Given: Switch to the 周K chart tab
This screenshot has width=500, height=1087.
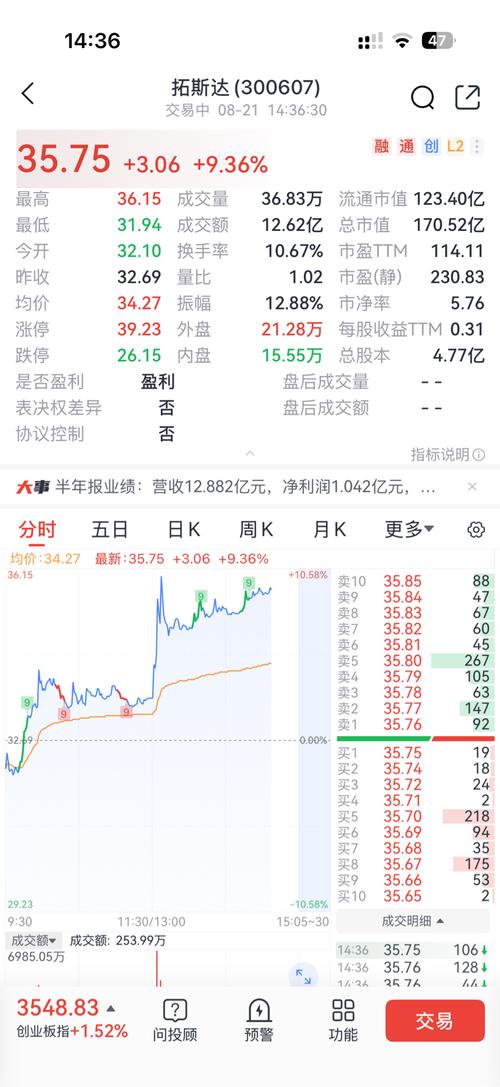Looking at the screenshot, I should 256,530.
